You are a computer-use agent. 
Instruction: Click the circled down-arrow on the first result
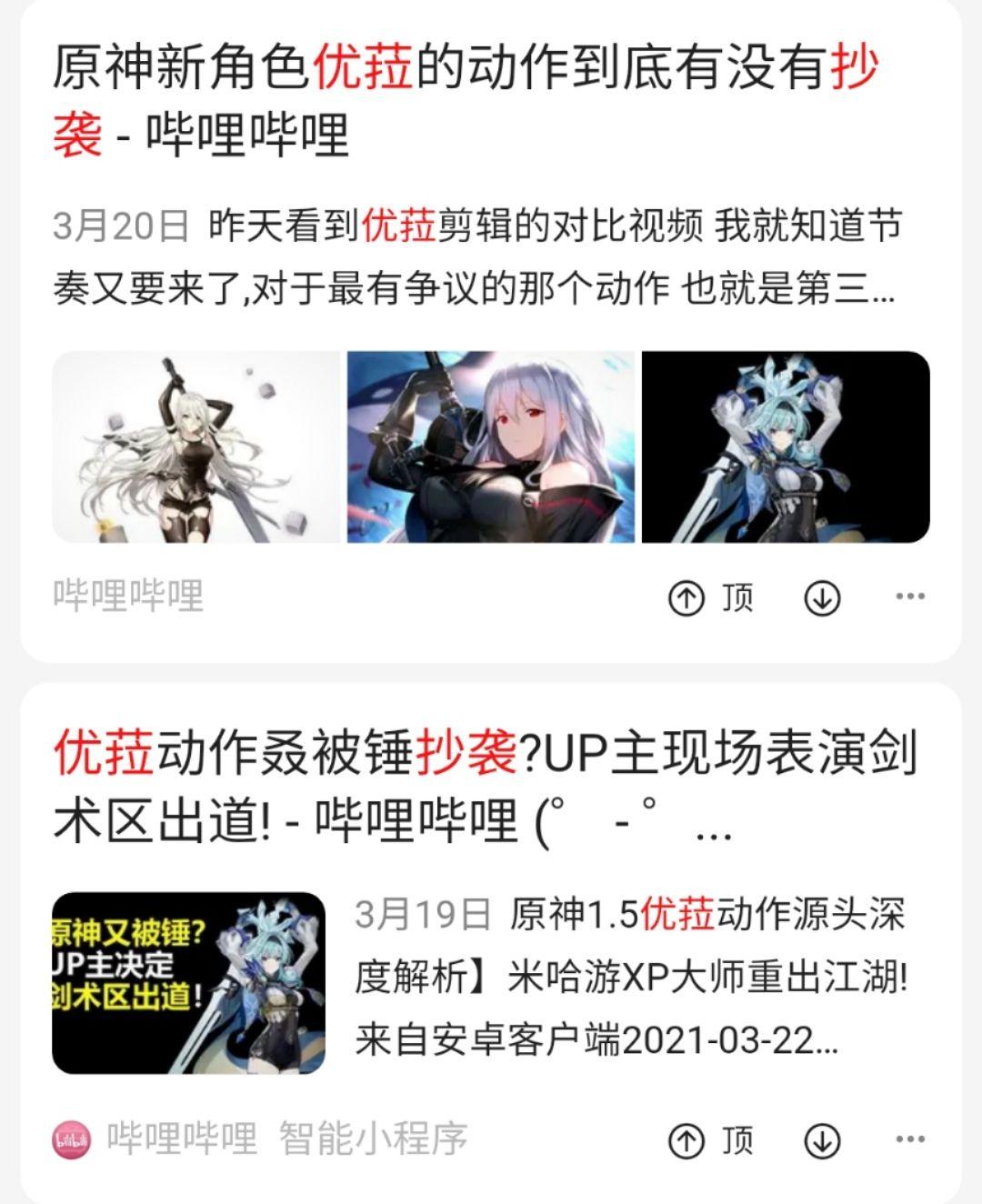(823, 597)
